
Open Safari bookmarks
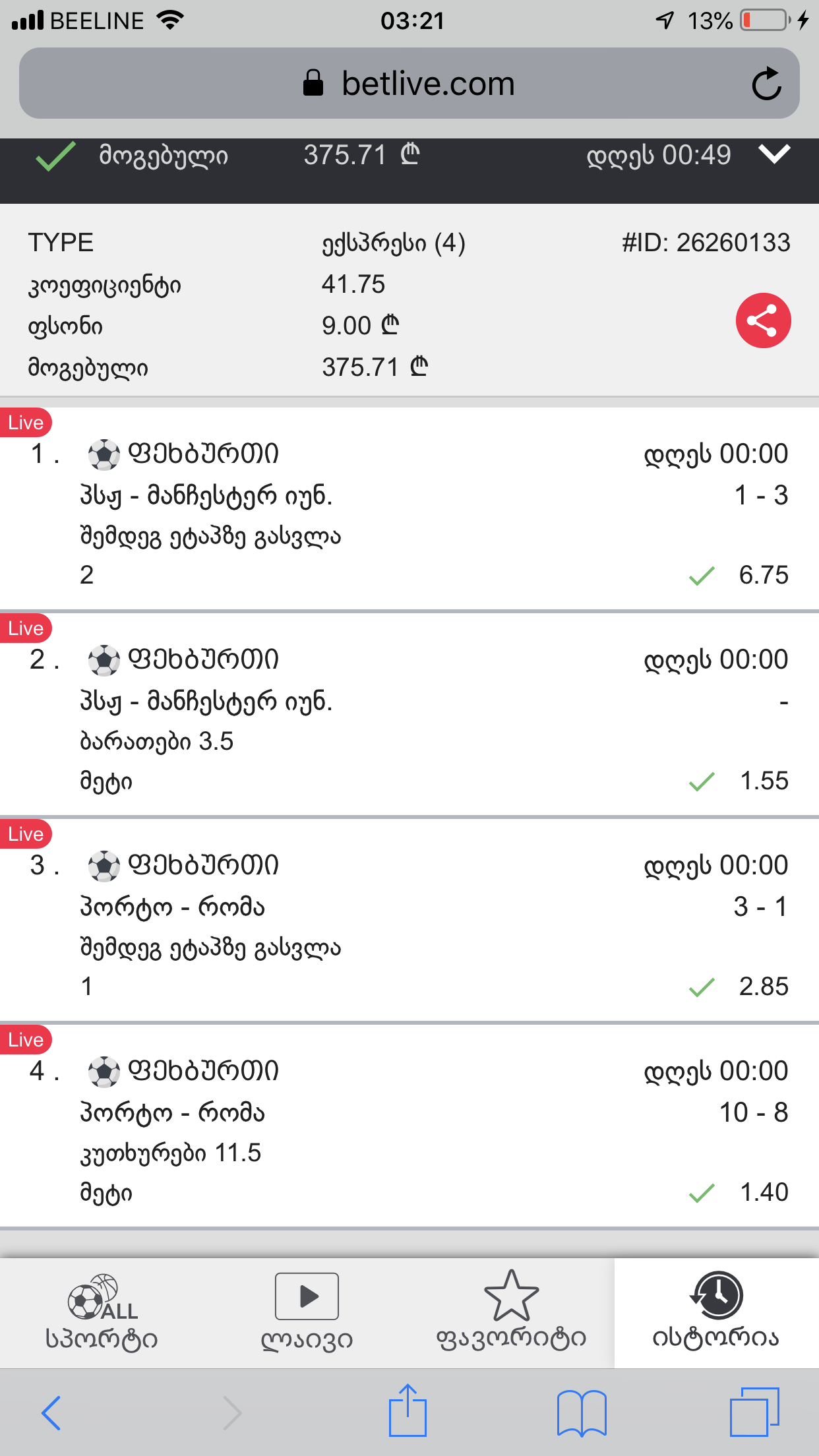pos(581,1412)
